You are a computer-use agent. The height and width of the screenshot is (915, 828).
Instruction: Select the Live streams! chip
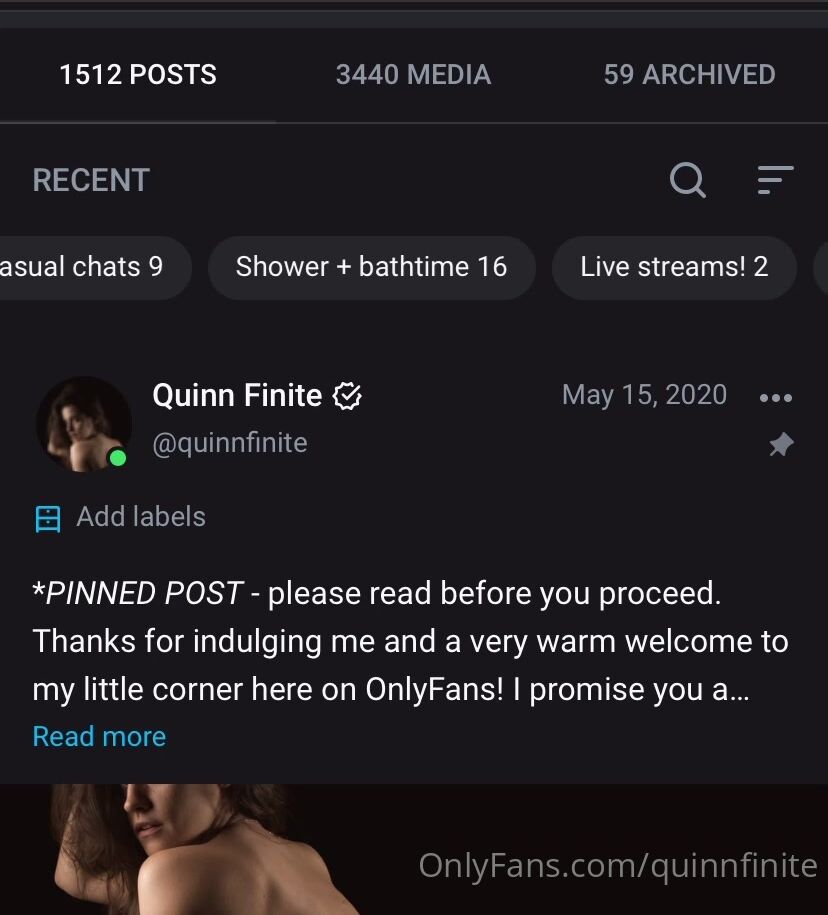pyautogui.click(x=674, y=267)
